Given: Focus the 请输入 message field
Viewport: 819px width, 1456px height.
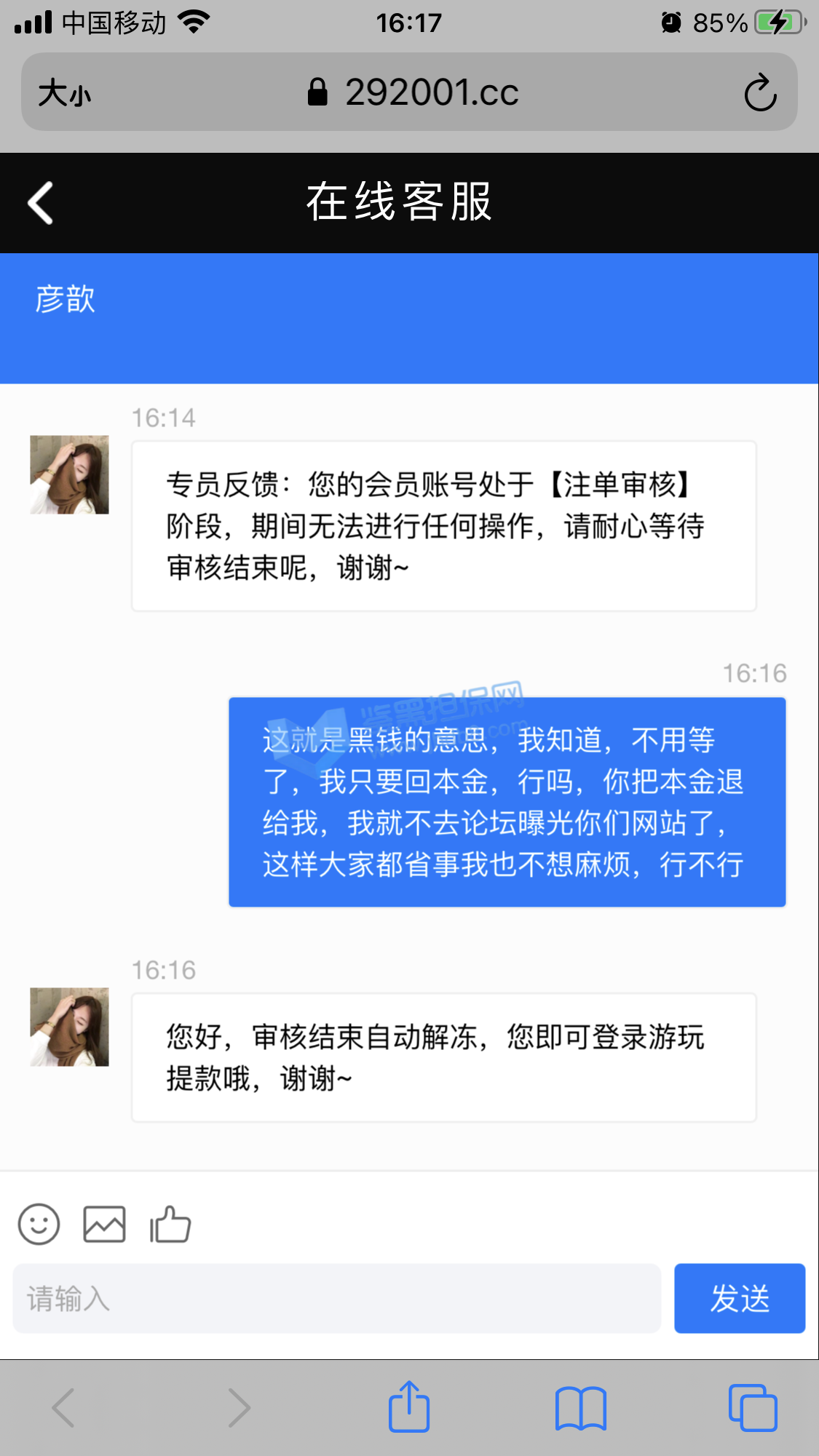Looking at the screenshot, I should click(x=336, y=1299).
